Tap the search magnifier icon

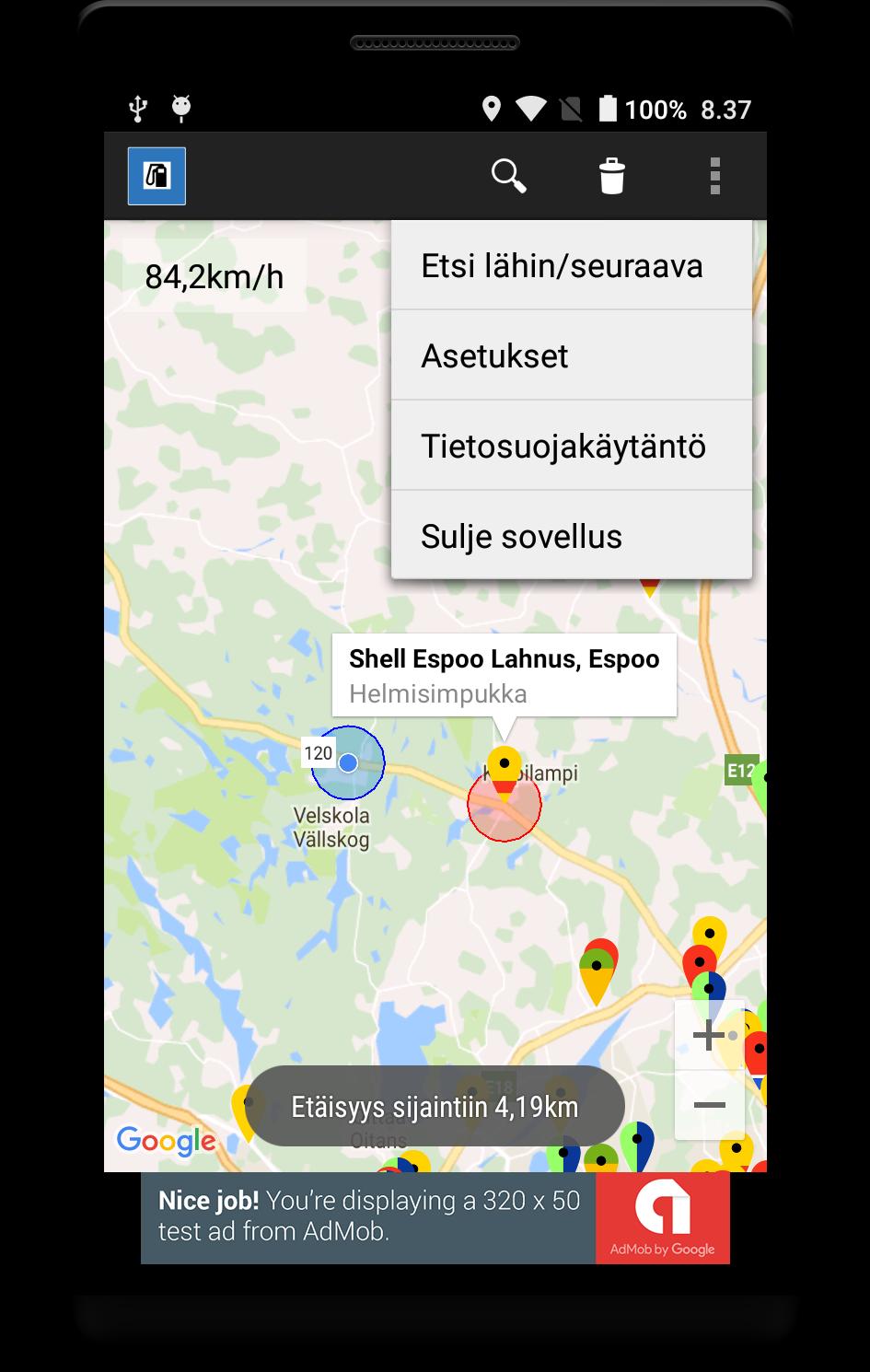pos(509,175)
